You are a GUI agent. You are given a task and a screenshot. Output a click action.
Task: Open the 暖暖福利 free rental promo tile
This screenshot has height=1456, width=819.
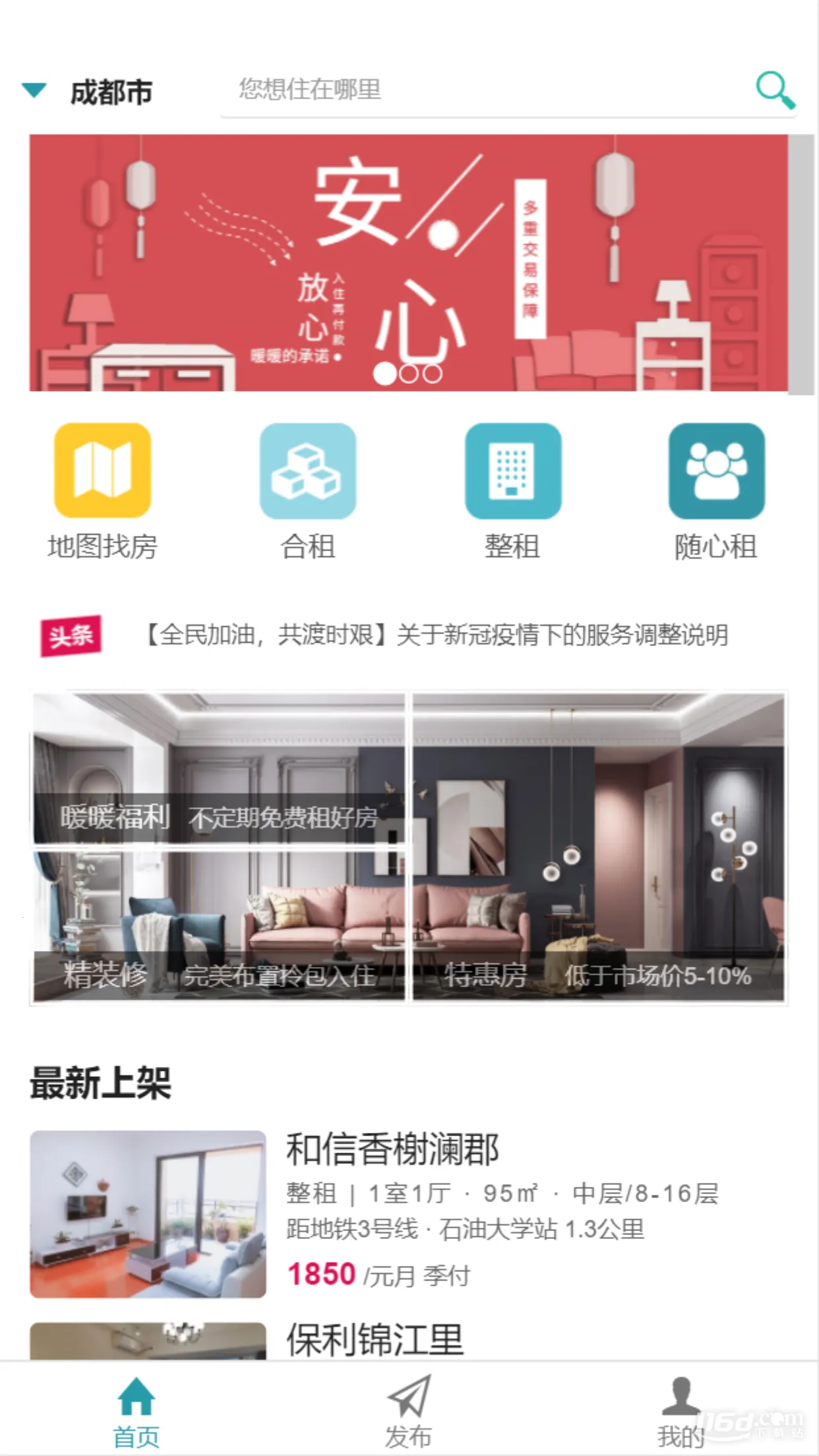click(x=218, y=768)
